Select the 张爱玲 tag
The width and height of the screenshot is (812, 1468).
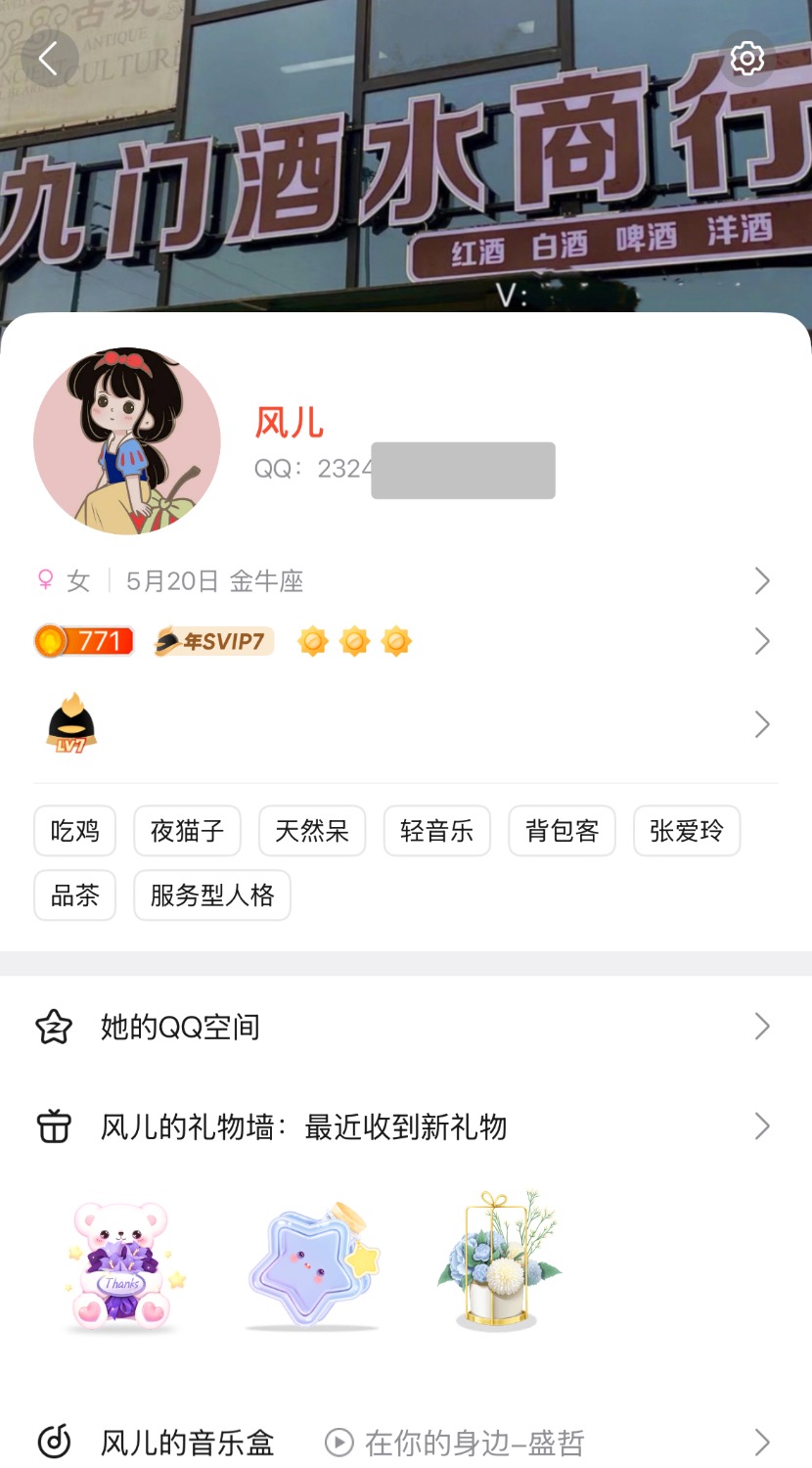point(687,831)
